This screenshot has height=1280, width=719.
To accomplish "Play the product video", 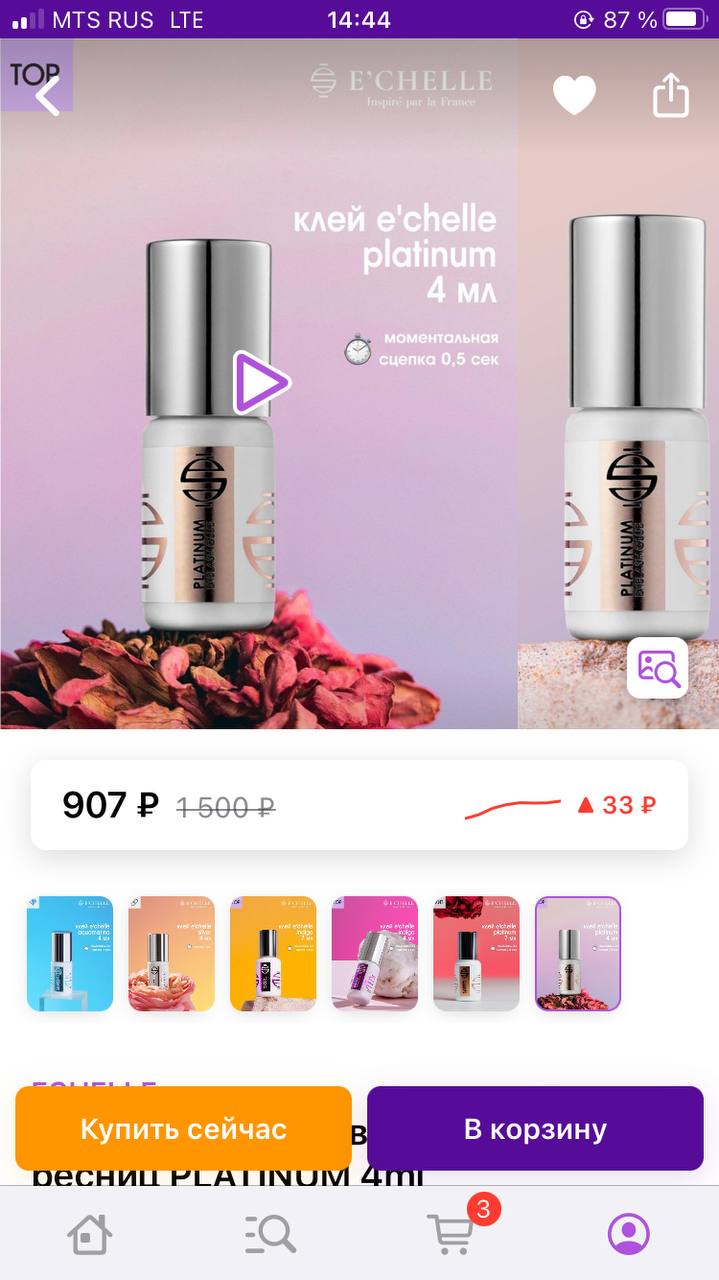I will (x=261, y=382).
